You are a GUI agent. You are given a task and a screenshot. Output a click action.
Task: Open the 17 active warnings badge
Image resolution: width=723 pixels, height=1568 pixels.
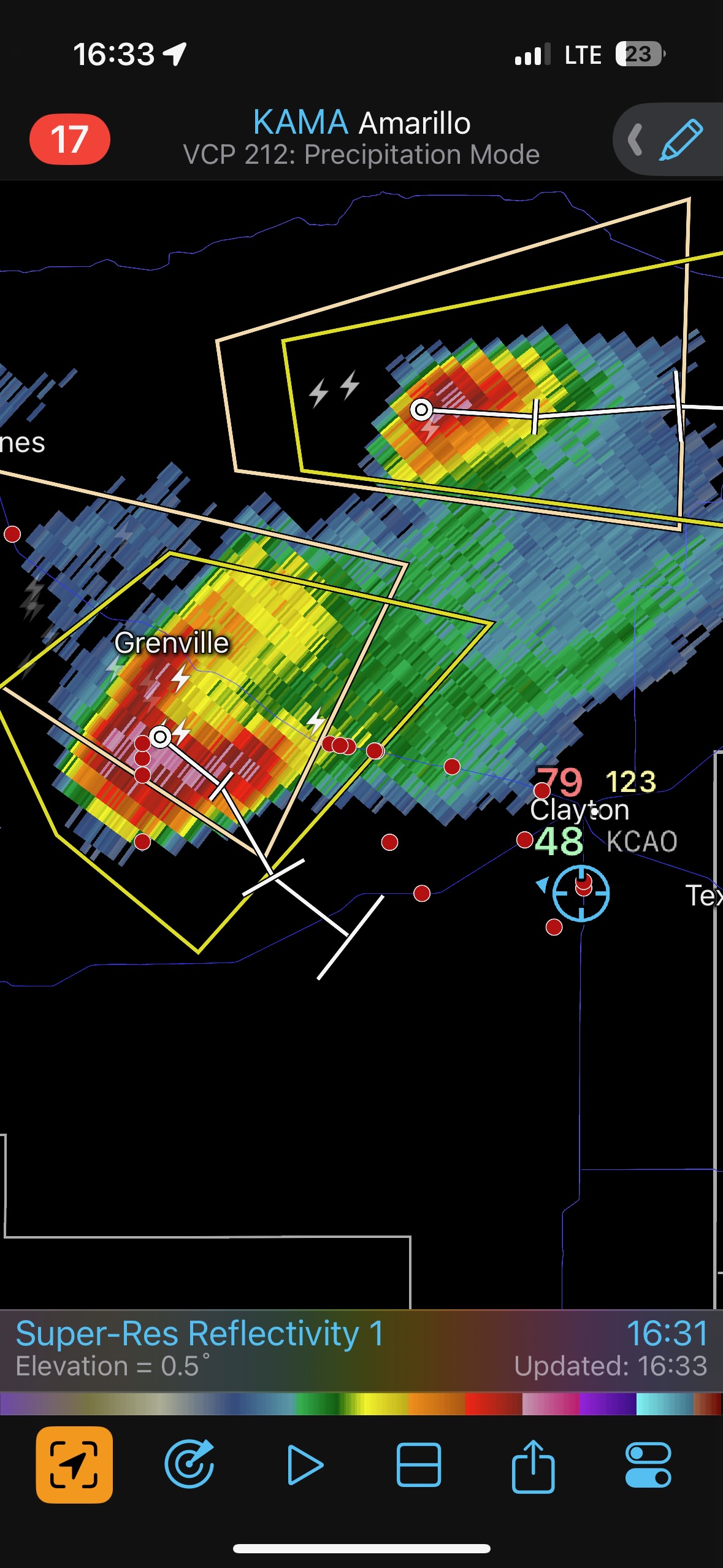pyautogui.click(x=69, y=139)
